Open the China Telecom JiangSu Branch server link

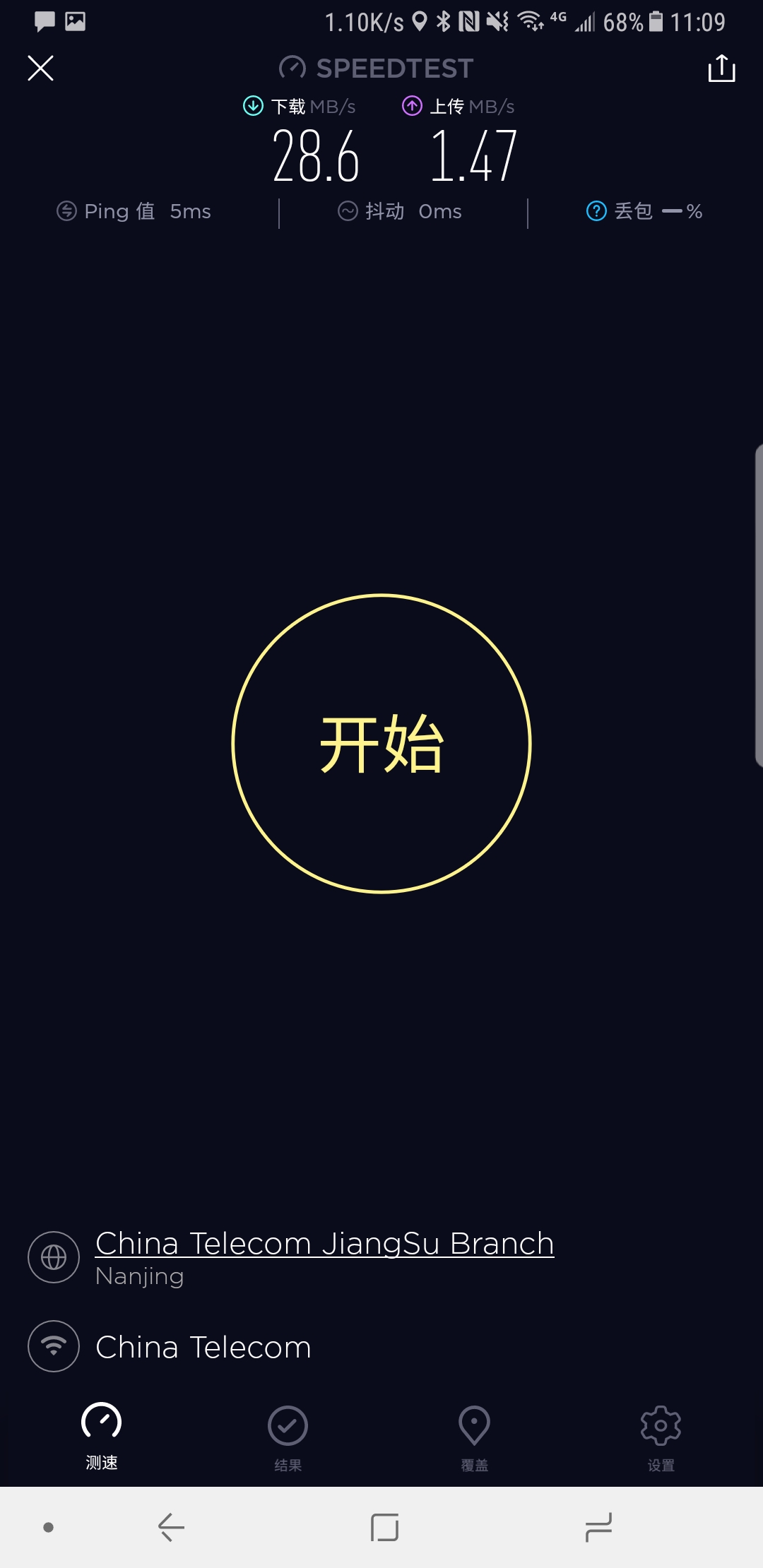click(x=324, y=1244)
